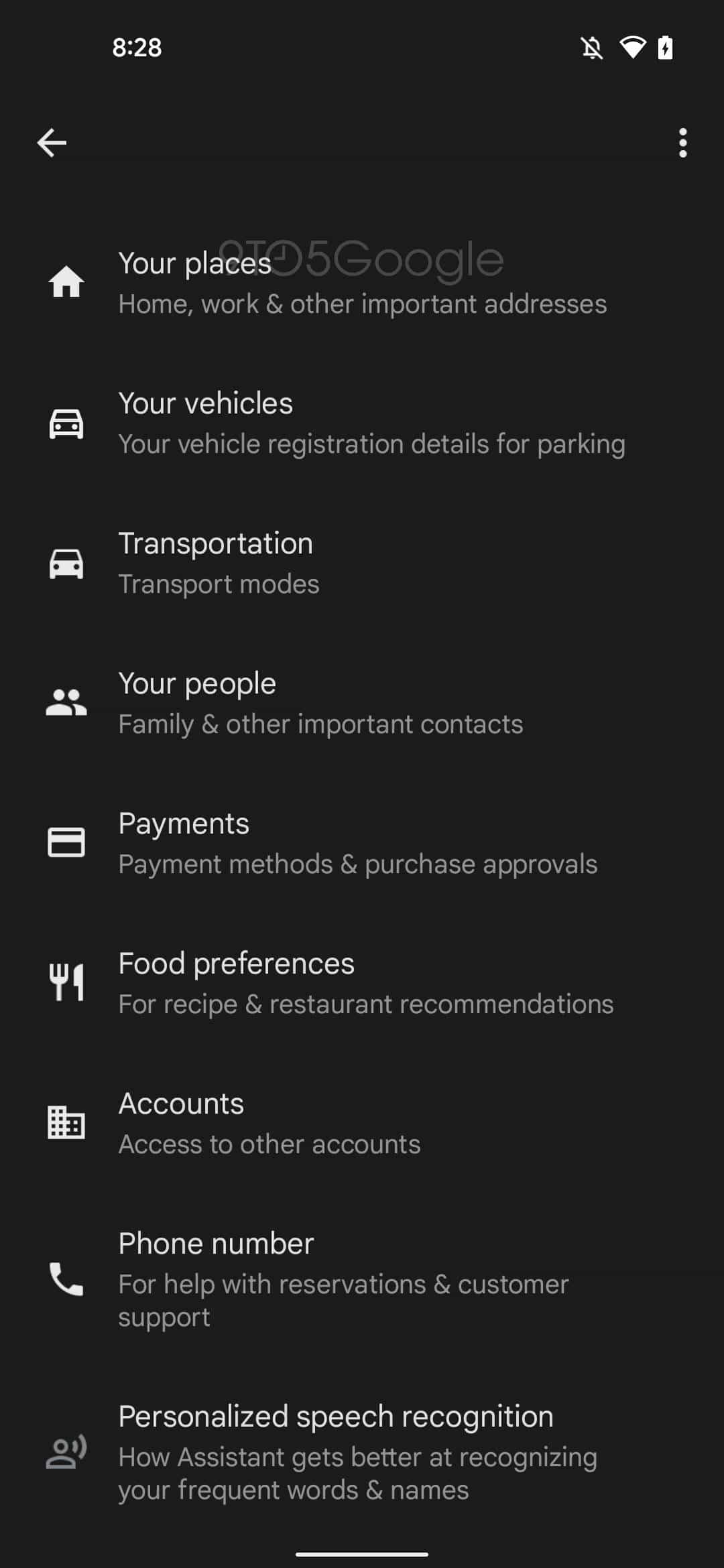Open Personalized speech recognition
724x1568 pixels.
pyautogui.click(x=362, y=1451)
